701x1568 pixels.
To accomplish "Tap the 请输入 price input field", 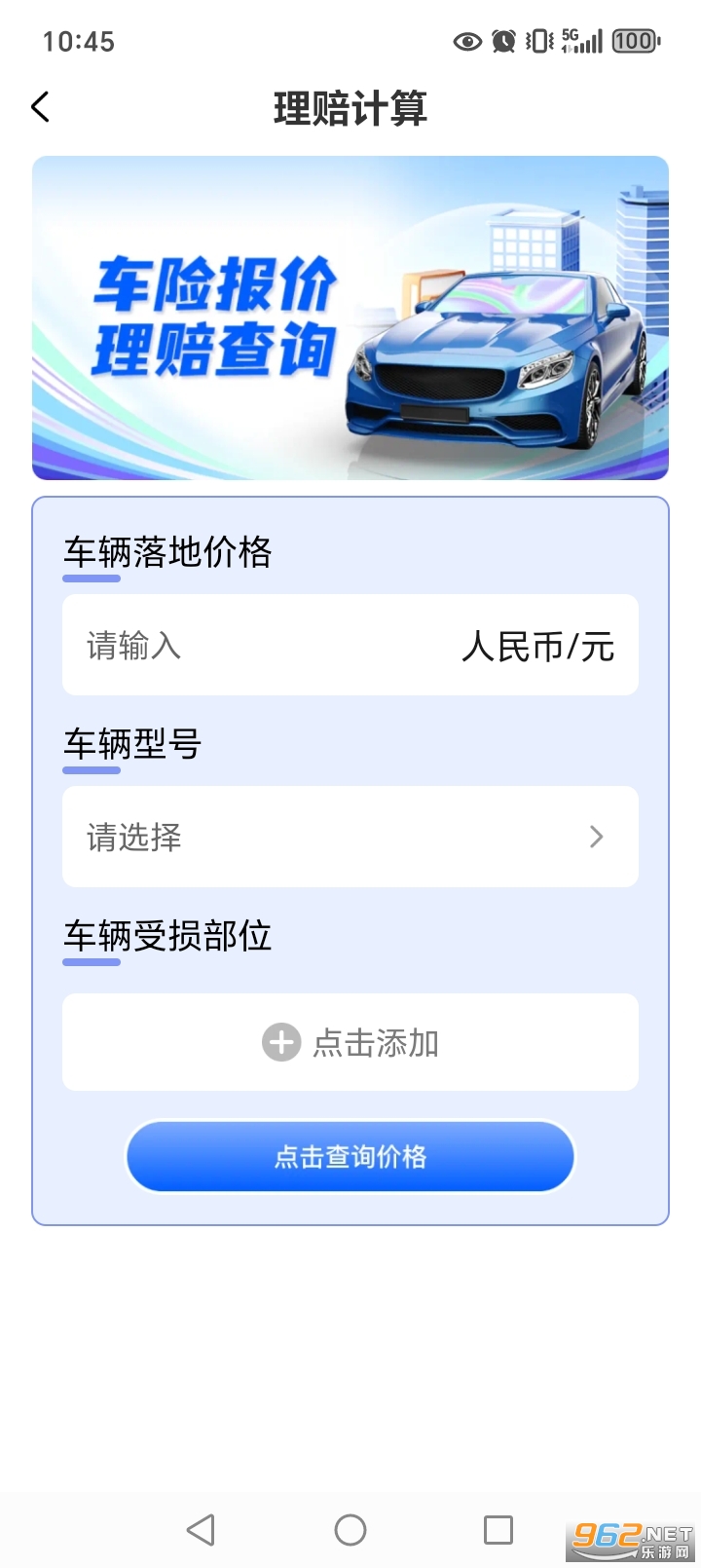I will 132,646.
